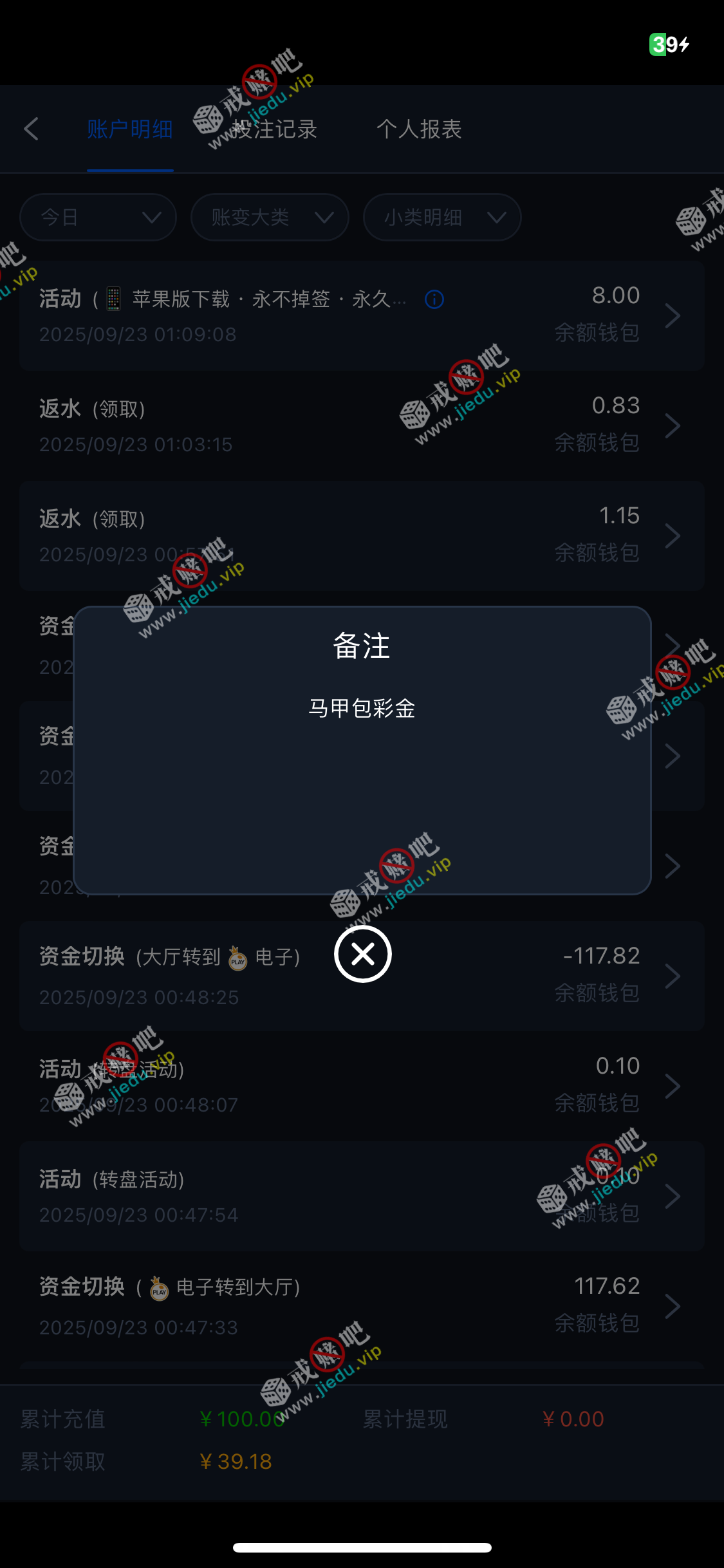
Task: Switch to the 投注记录 tab
Action: pos(274,129)
